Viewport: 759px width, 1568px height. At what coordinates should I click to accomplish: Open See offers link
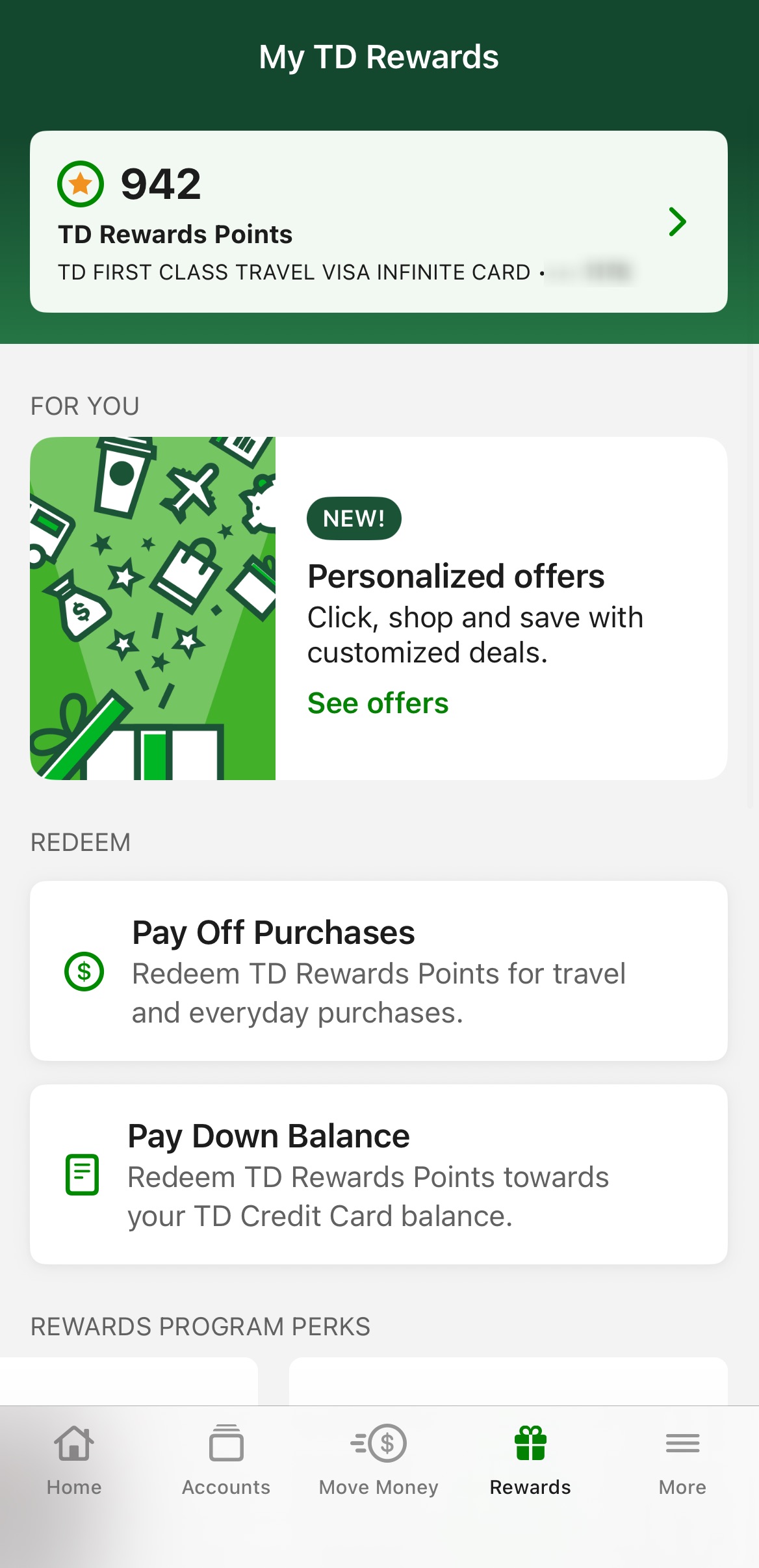click(378, 703)
